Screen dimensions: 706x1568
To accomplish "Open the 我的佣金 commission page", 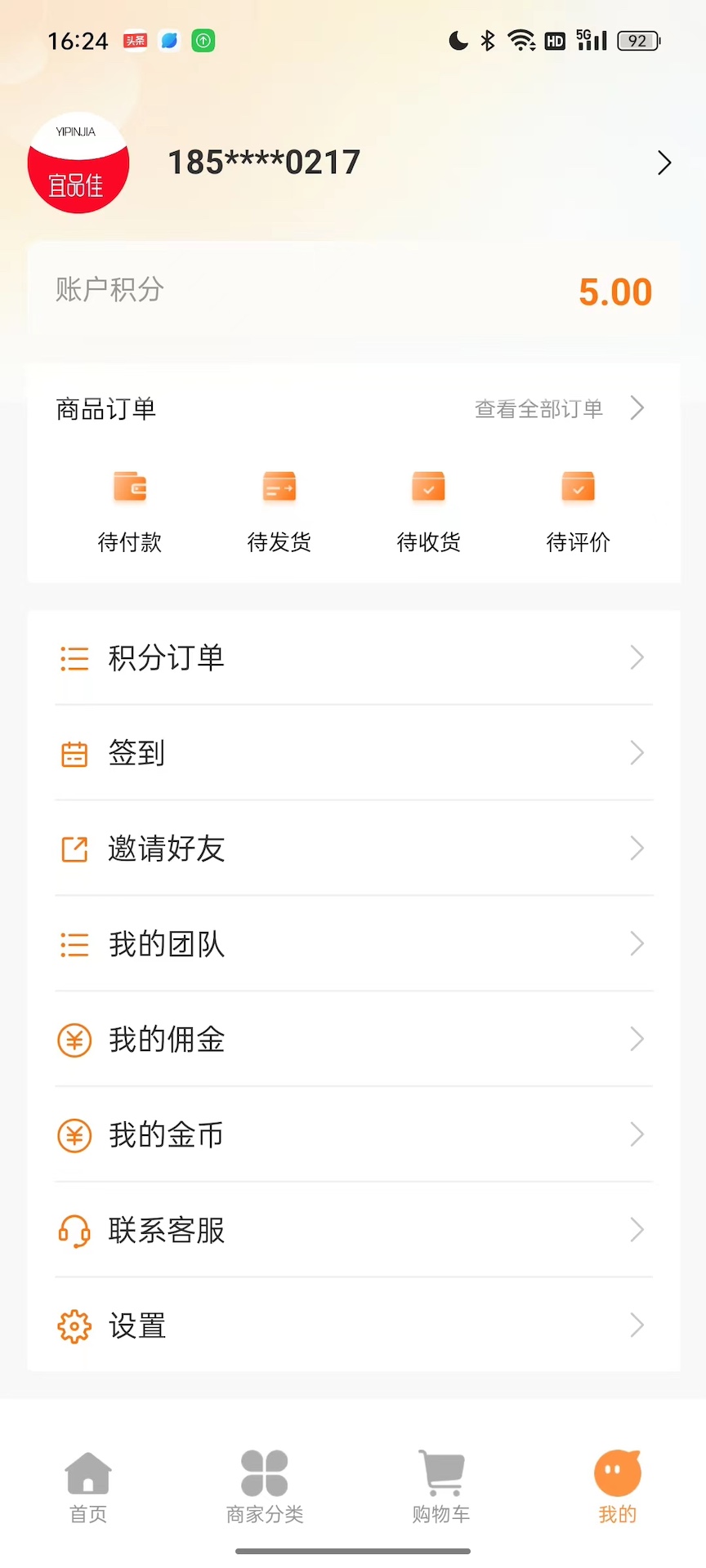I will [x=353, y=1040].
